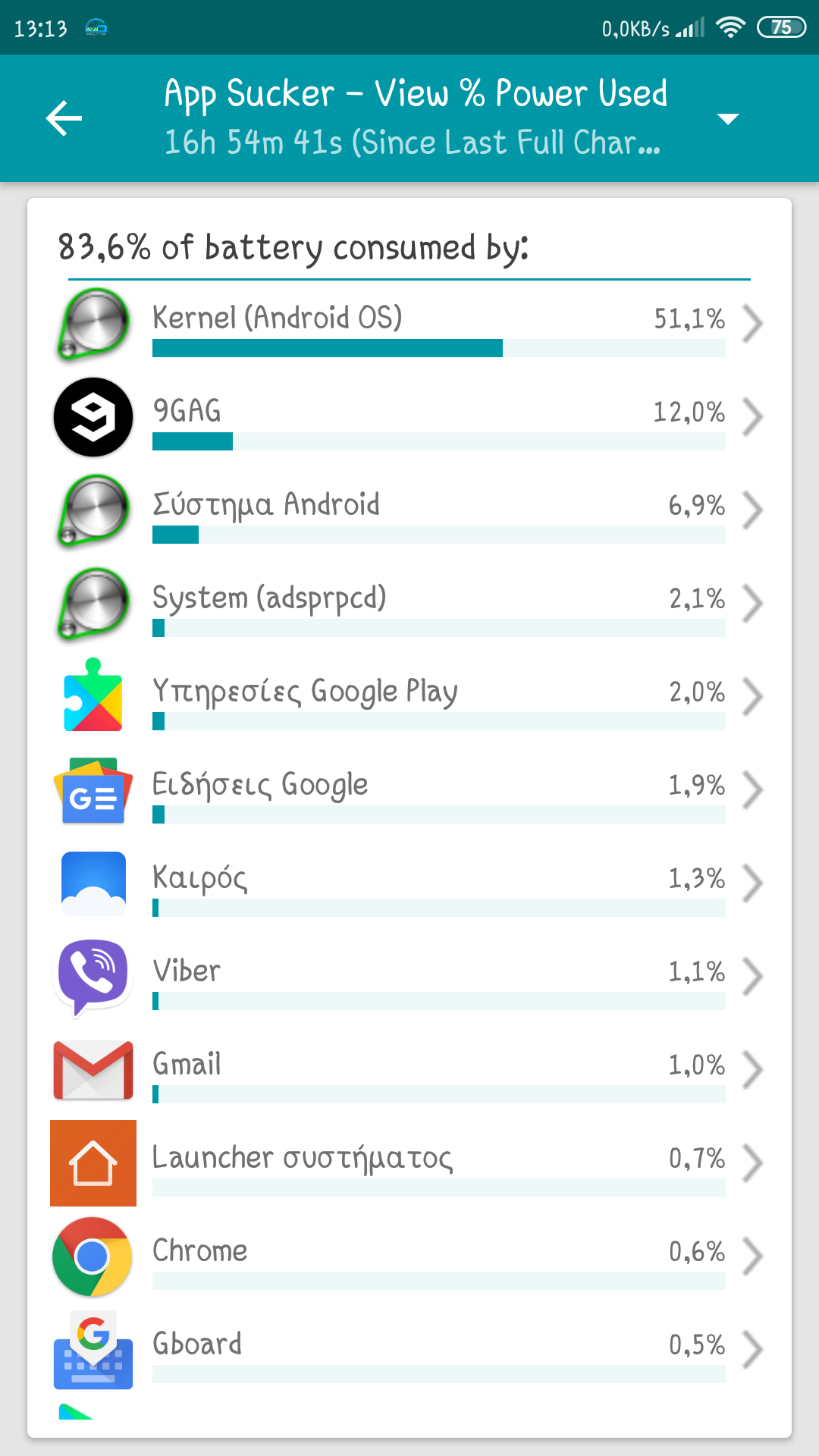Open the Σύστημα Android row

tap(409, 510)
